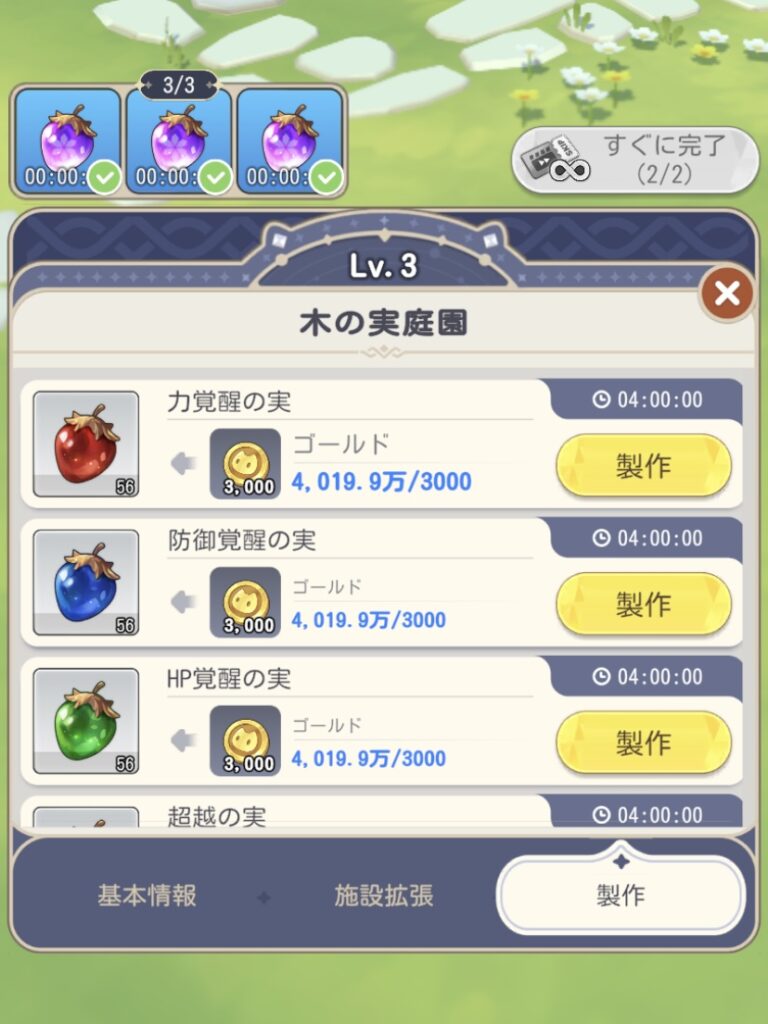Craft 防御覚醒の実 with the 製作 button
Viewport: 768px width, 1024px height.
coord(643,604)
